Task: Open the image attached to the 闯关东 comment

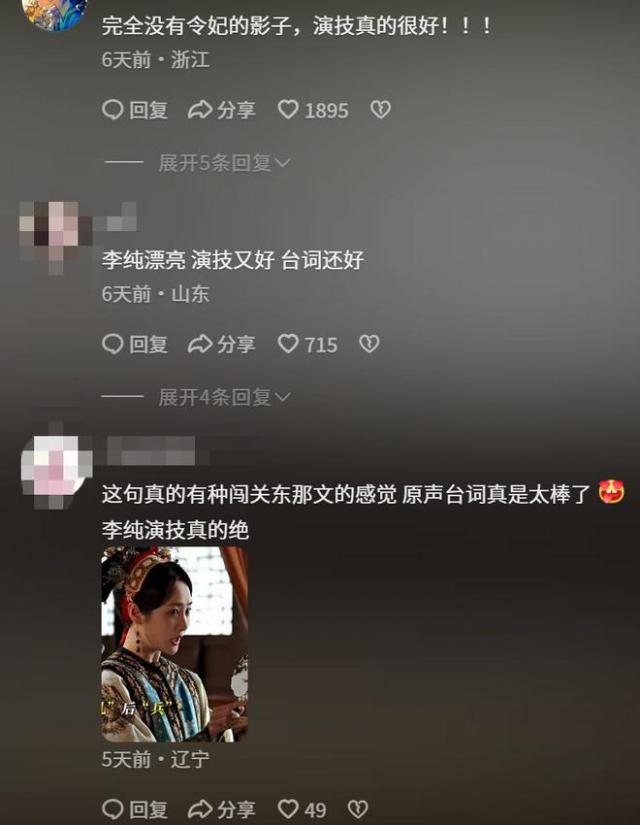Action: pyautogui.click(x=174, y=644)
